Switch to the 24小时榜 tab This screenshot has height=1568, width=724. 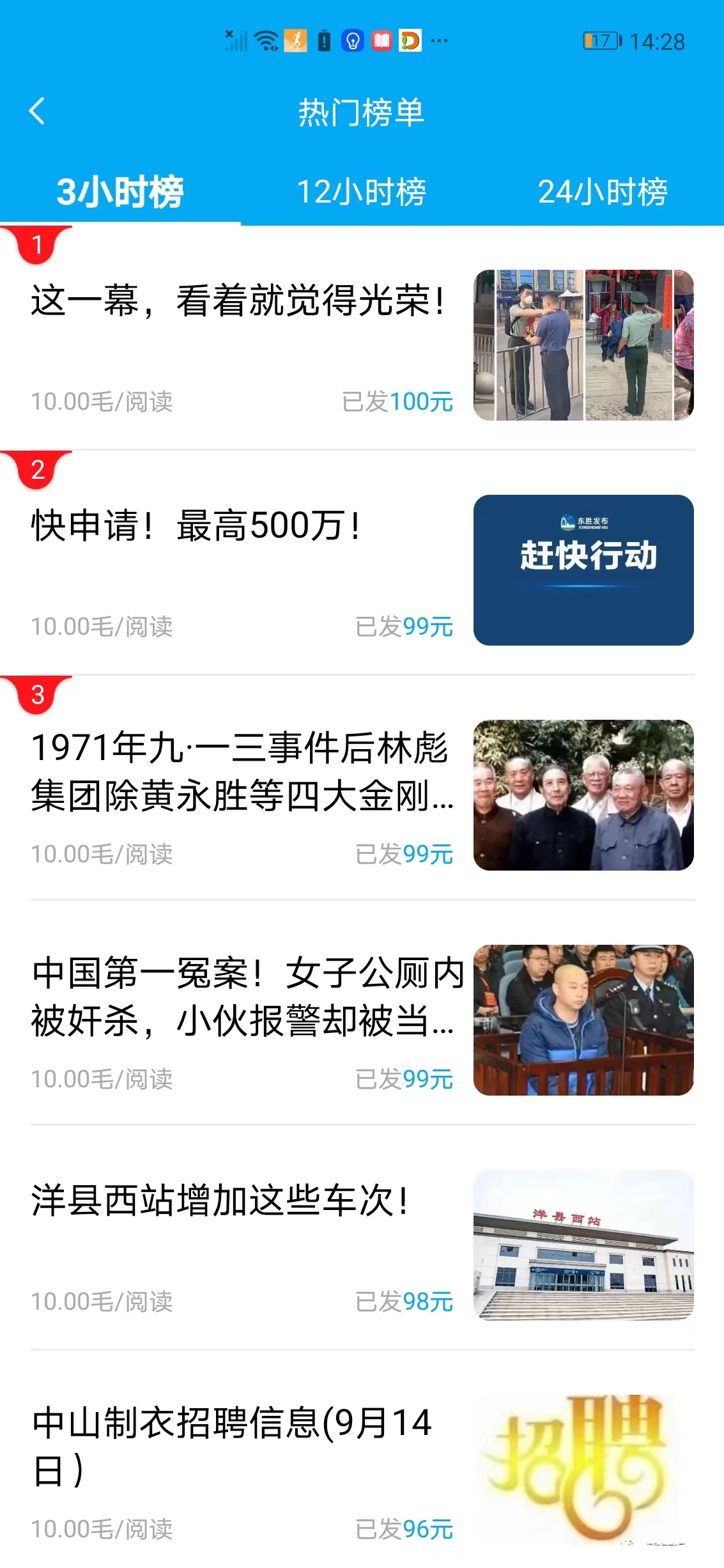(x=603, y=192)
